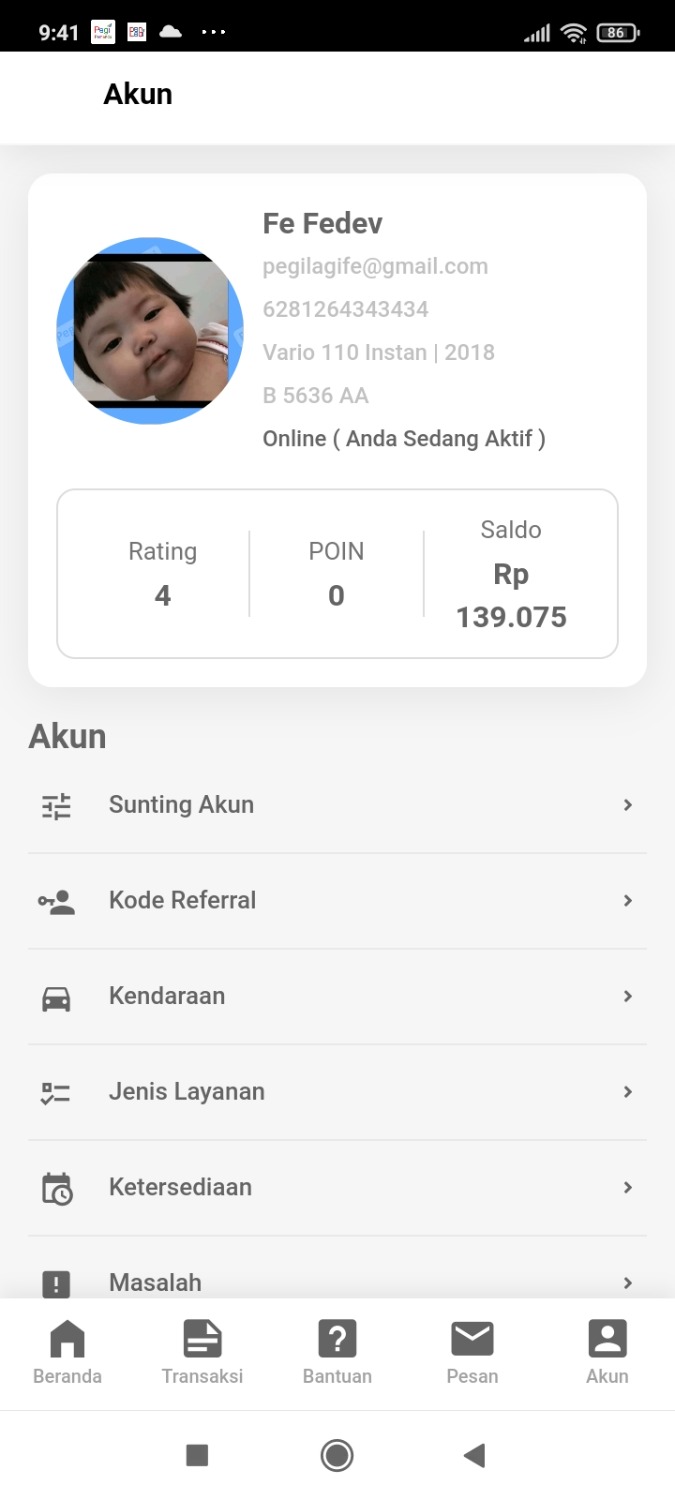Tap the Akun tab in bottom navigation
This screenshot has height=1500, width=675.
(x=607, y=1352)
